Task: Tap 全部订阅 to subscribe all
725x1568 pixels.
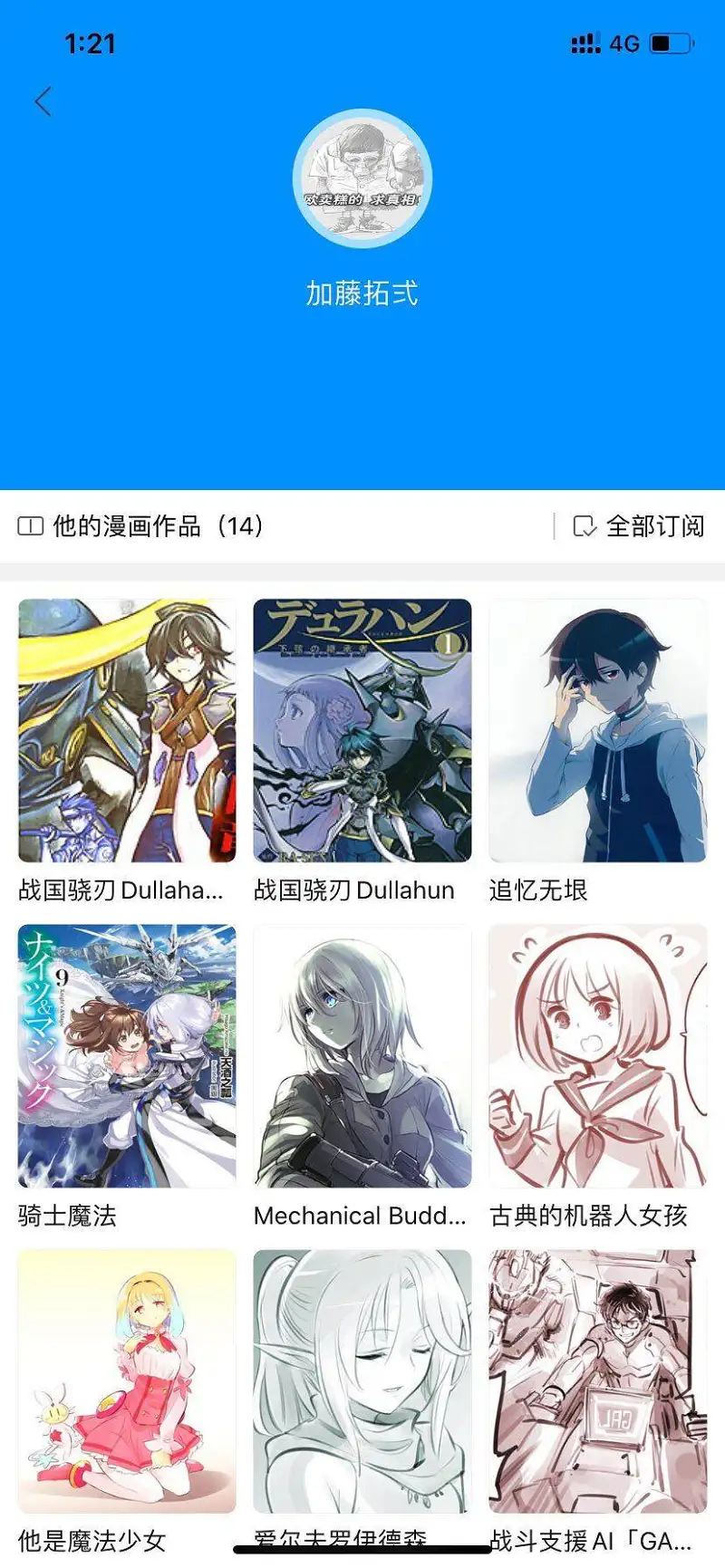Action: (639, 526)
